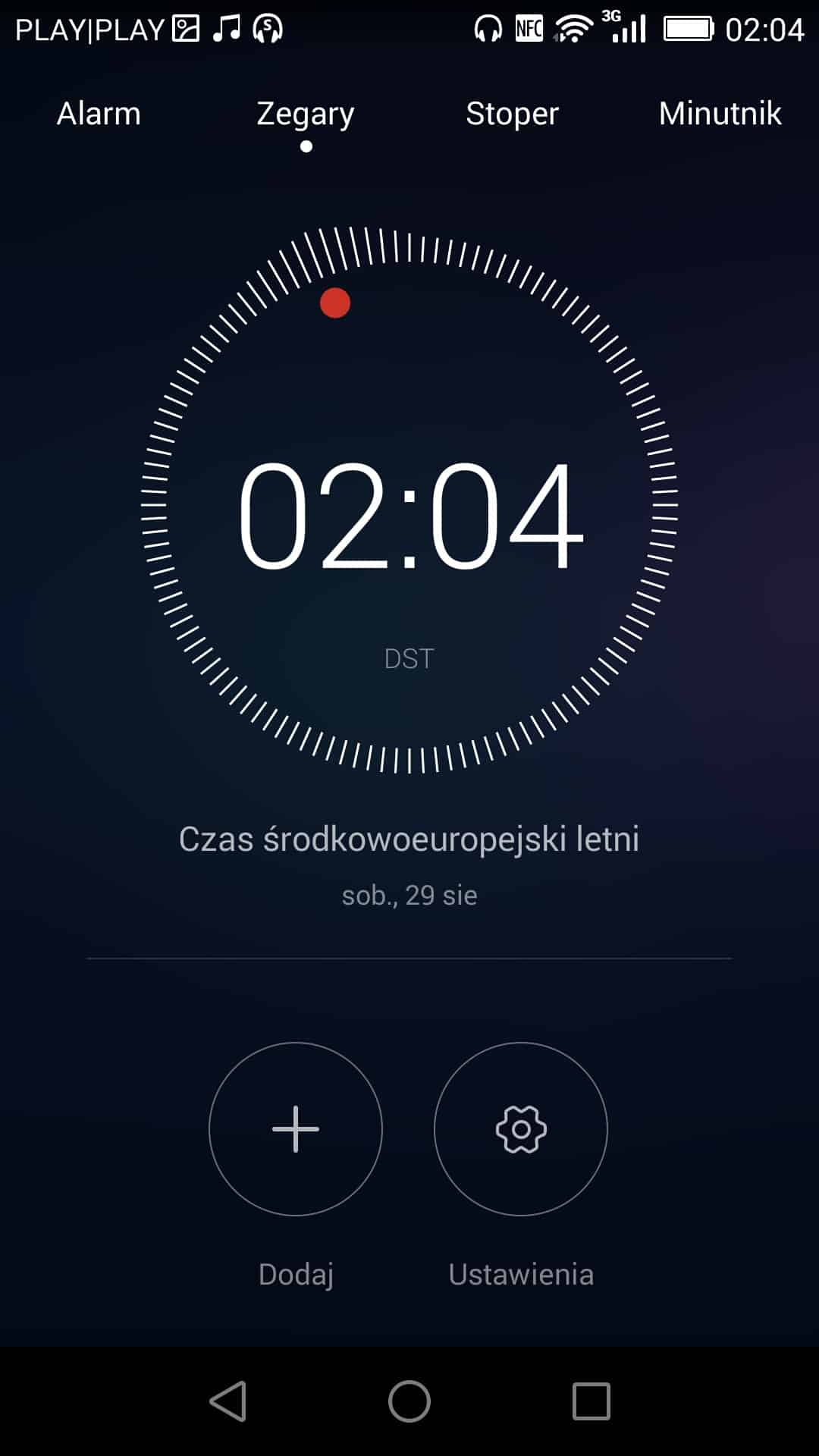Go to the Minutnik tab
Image resolution: width=819 pixels, height=1456 pixels.
(720, 114)
